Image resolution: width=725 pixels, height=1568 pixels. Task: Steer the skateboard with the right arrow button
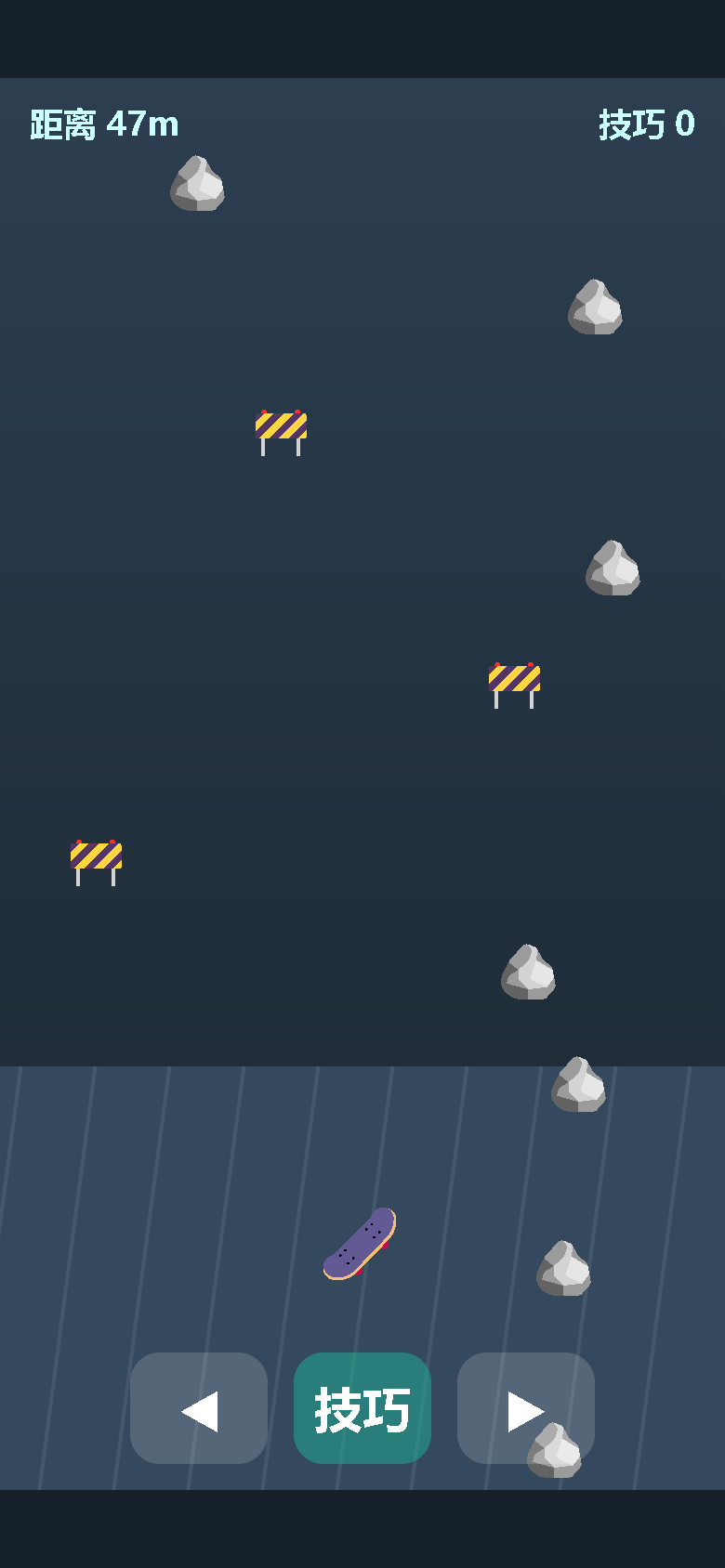pyautogui.click(x=526, y=1408)
